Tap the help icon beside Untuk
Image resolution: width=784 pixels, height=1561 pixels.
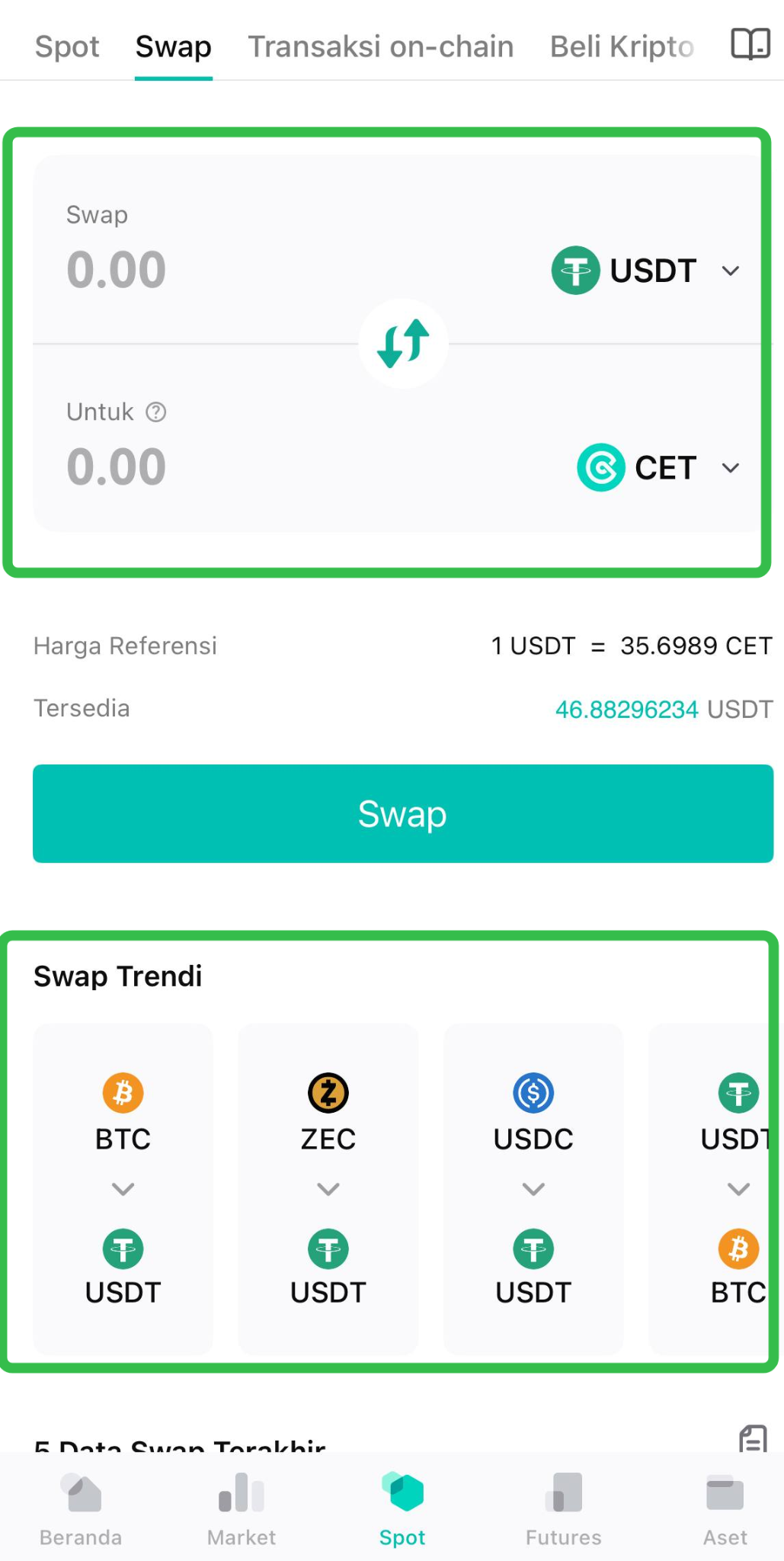coord(156,412)
